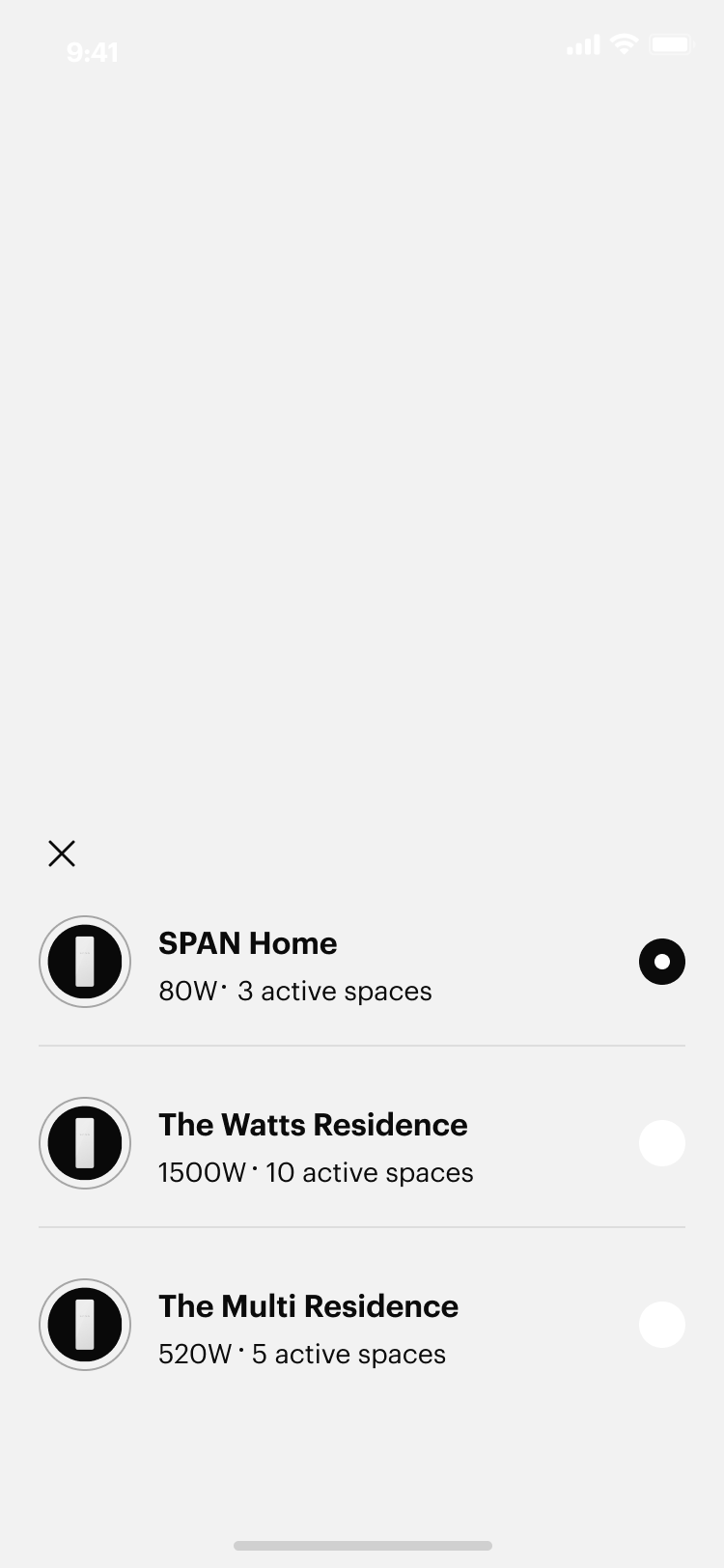Close the home selector sheet
724x1568 pixels.
pyautogui.click(x=61, y=854)
